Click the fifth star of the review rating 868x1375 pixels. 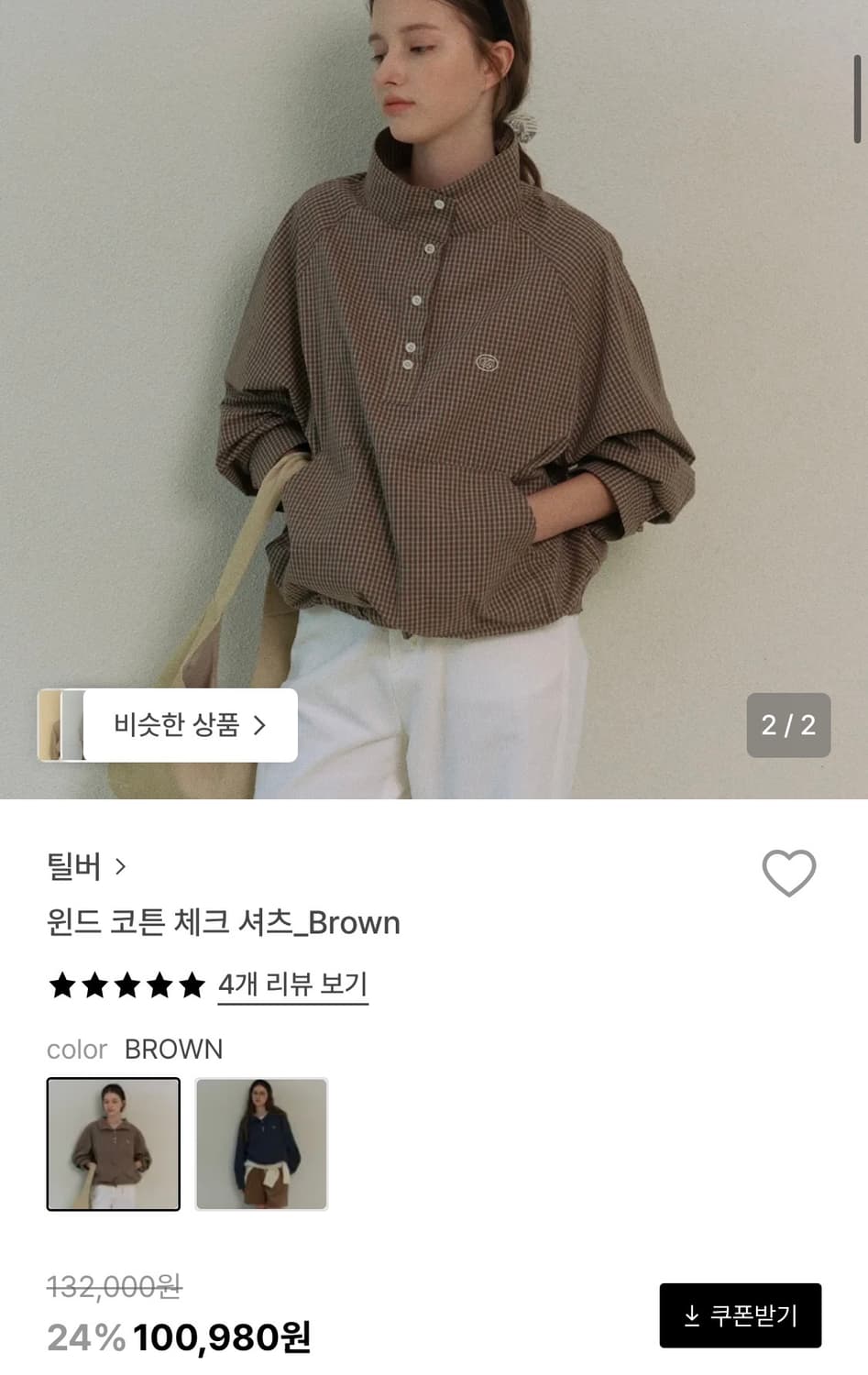pyautogui.click(x=192, y=984)
